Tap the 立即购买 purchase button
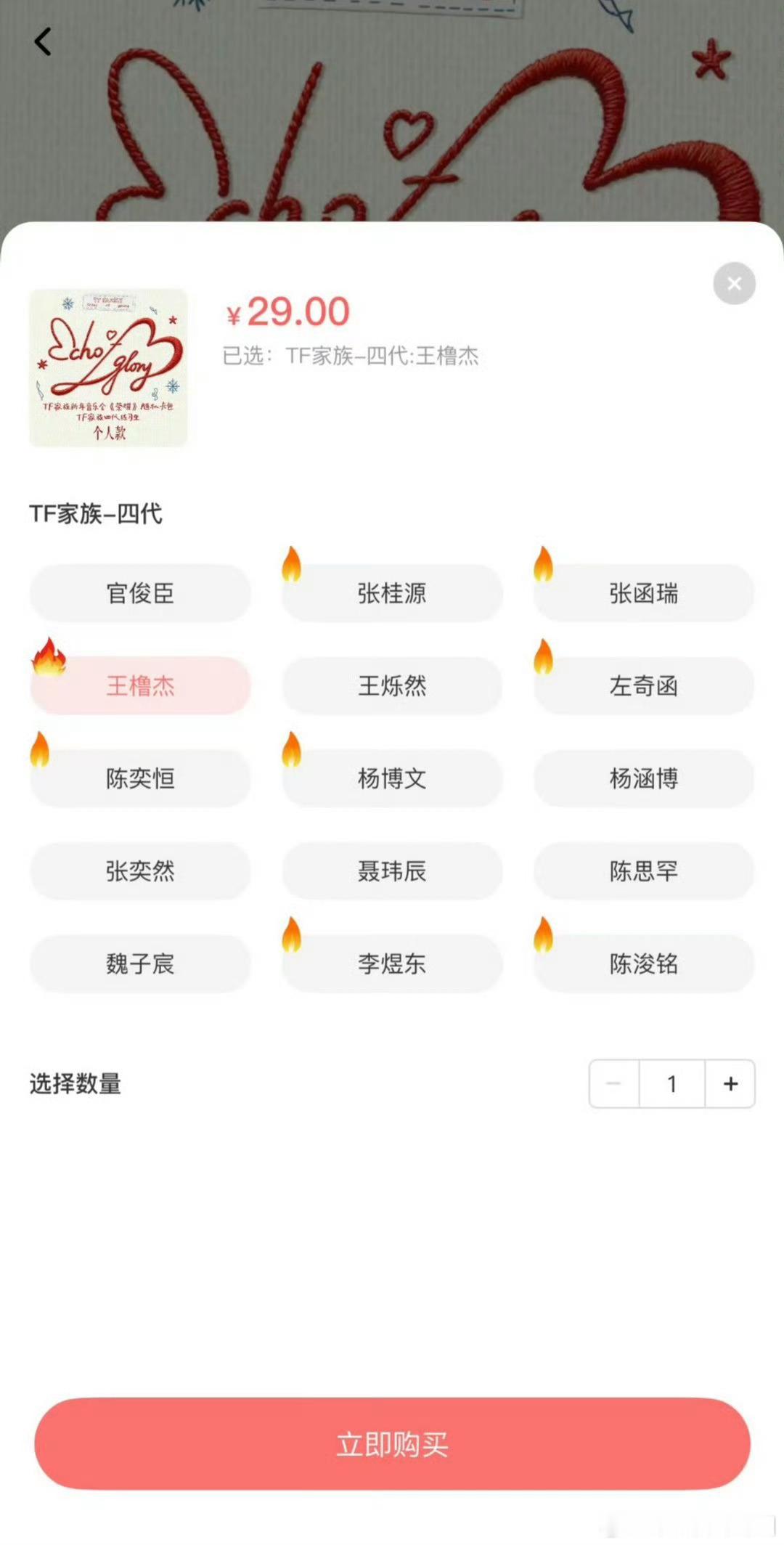The width and height of the screenshot is (784, 1545). (392, 1443)
